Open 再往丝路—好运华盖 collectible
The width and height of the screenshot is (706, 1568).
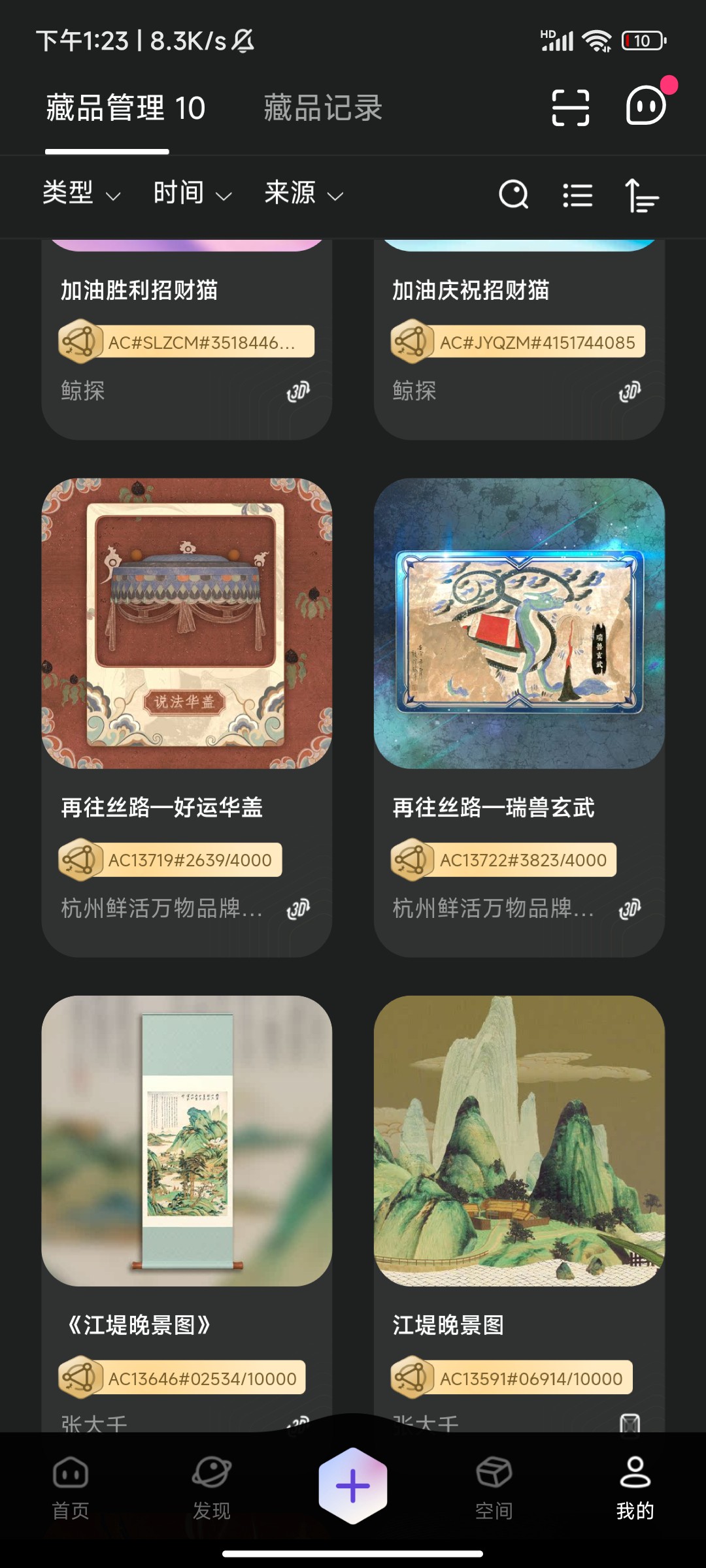187,717
